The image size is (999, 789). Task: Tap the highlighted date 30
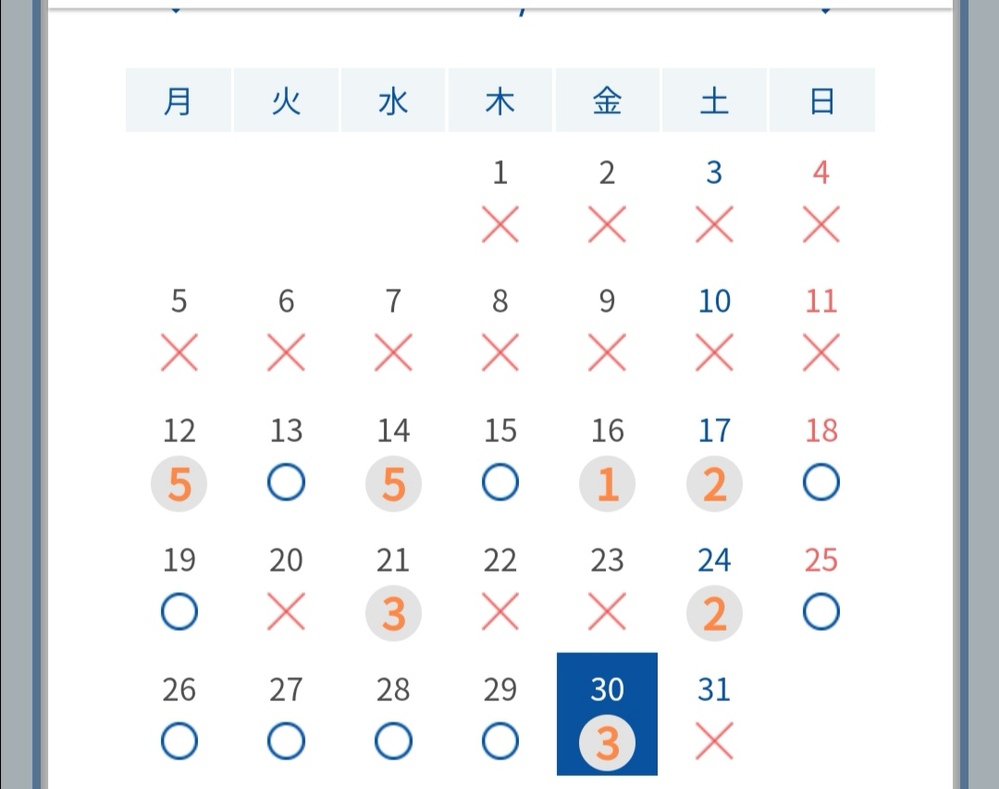(x=607, y=715)
